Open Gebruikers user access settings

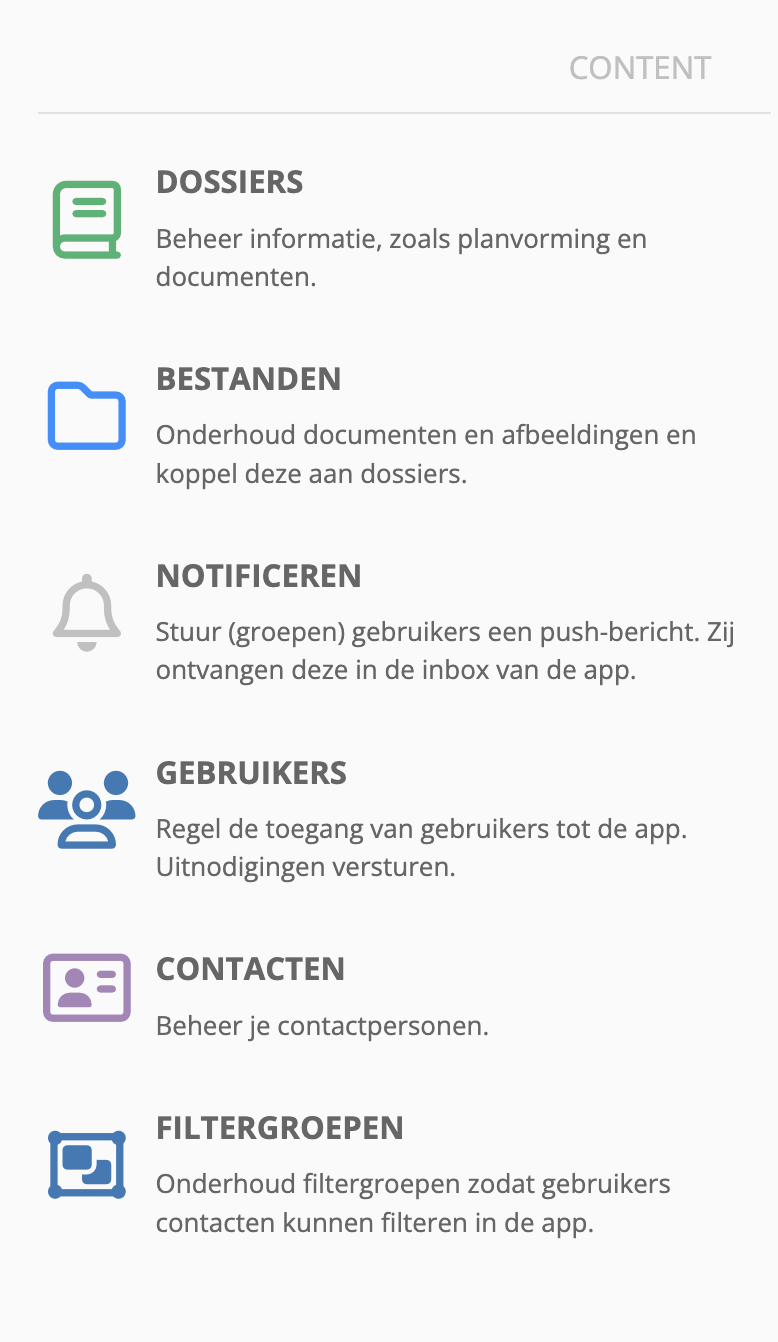[251, 773]
